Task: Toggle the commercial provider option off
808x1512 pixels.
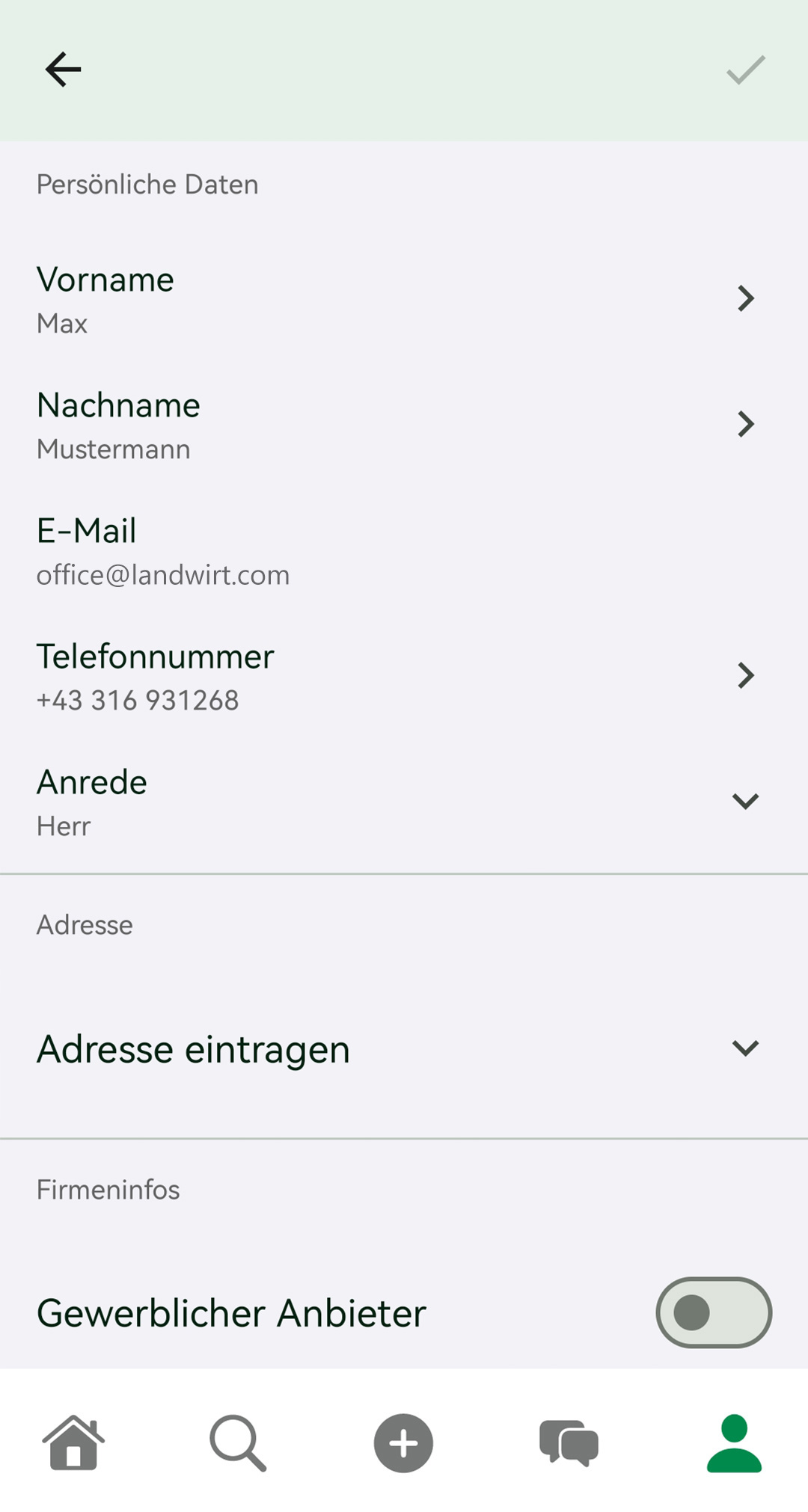Action: pyautogui.click(x=712, y=1312)
